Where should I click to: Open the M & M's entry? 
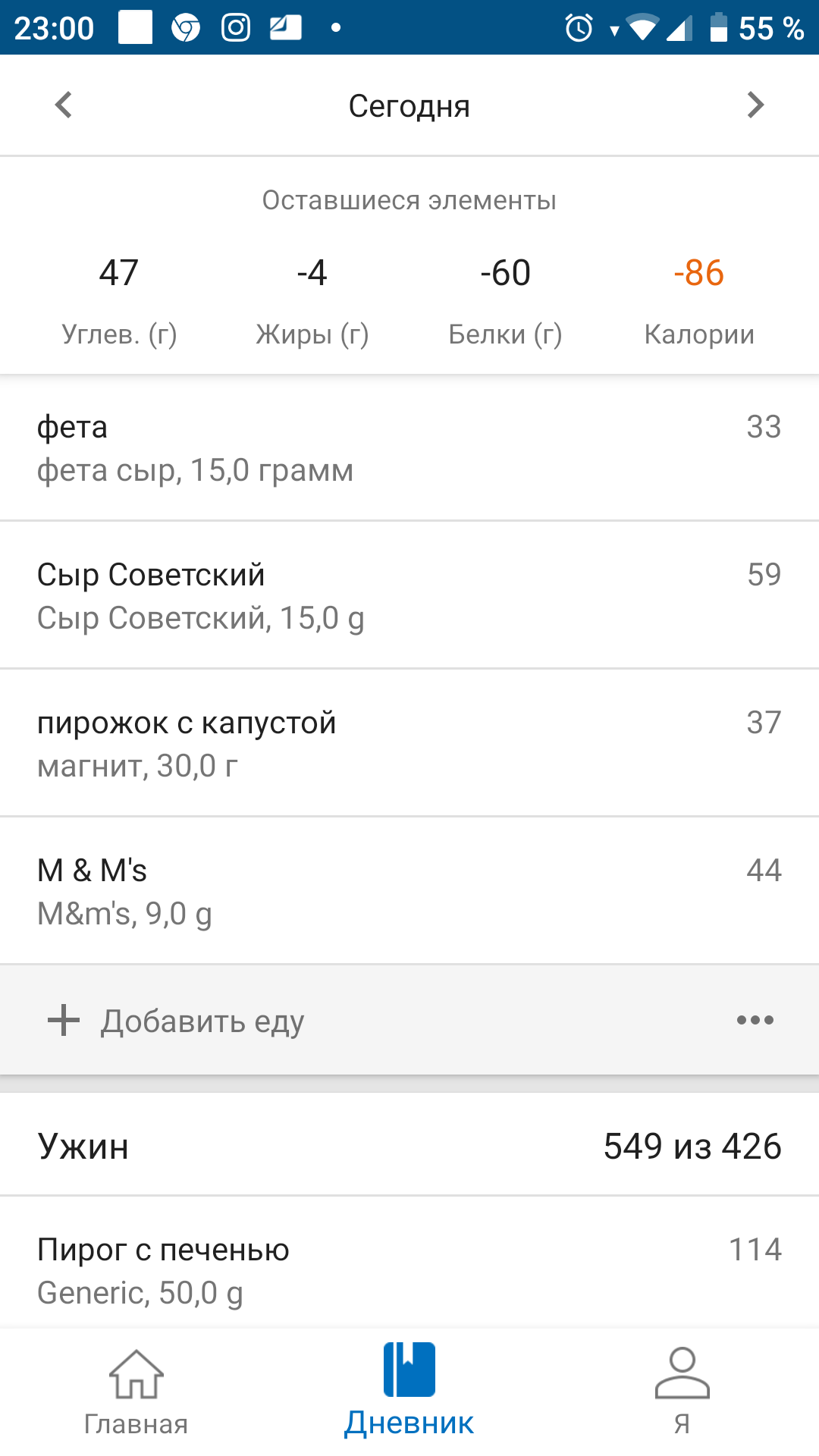(x=409, y=892)
